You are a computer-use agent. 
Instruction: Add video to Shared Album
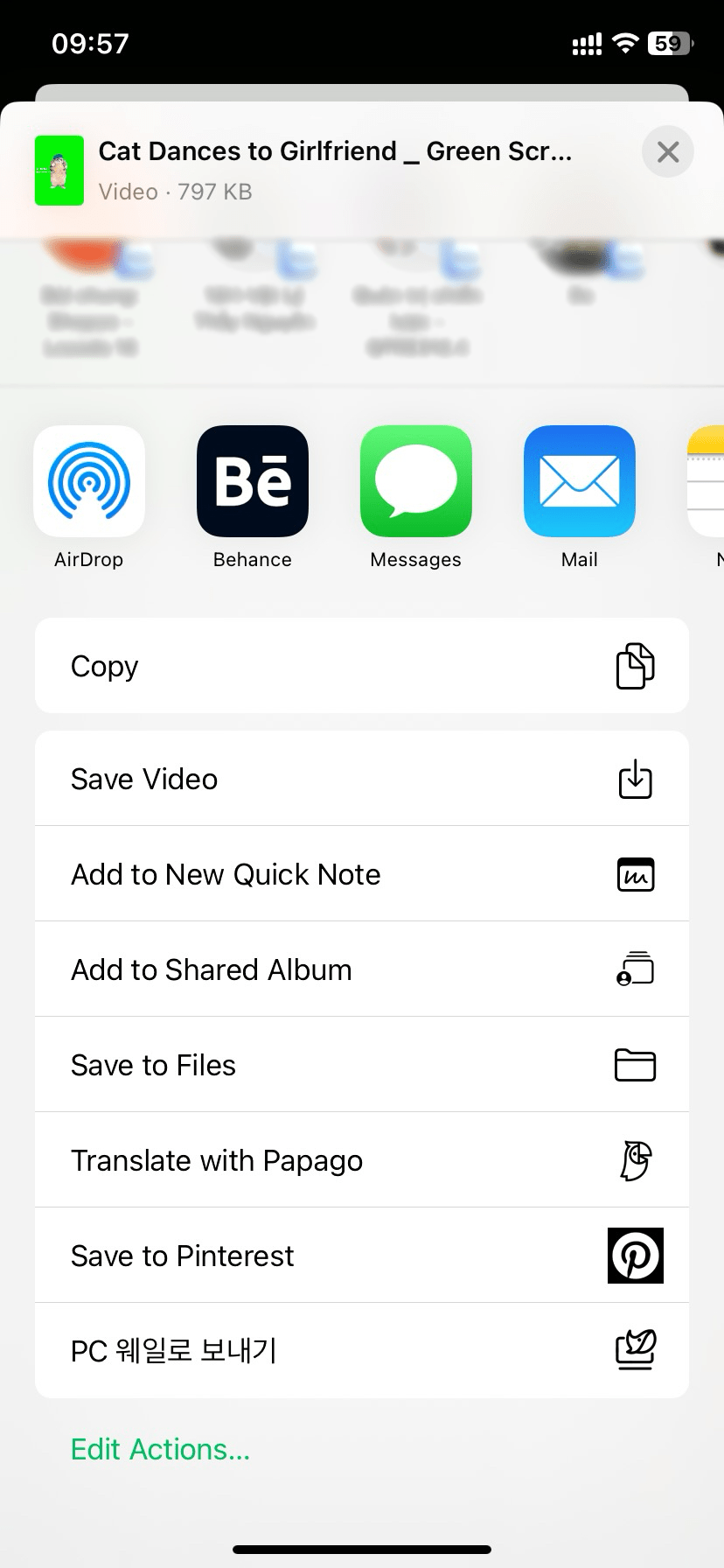pyautogui.click(x=362, y=969)
